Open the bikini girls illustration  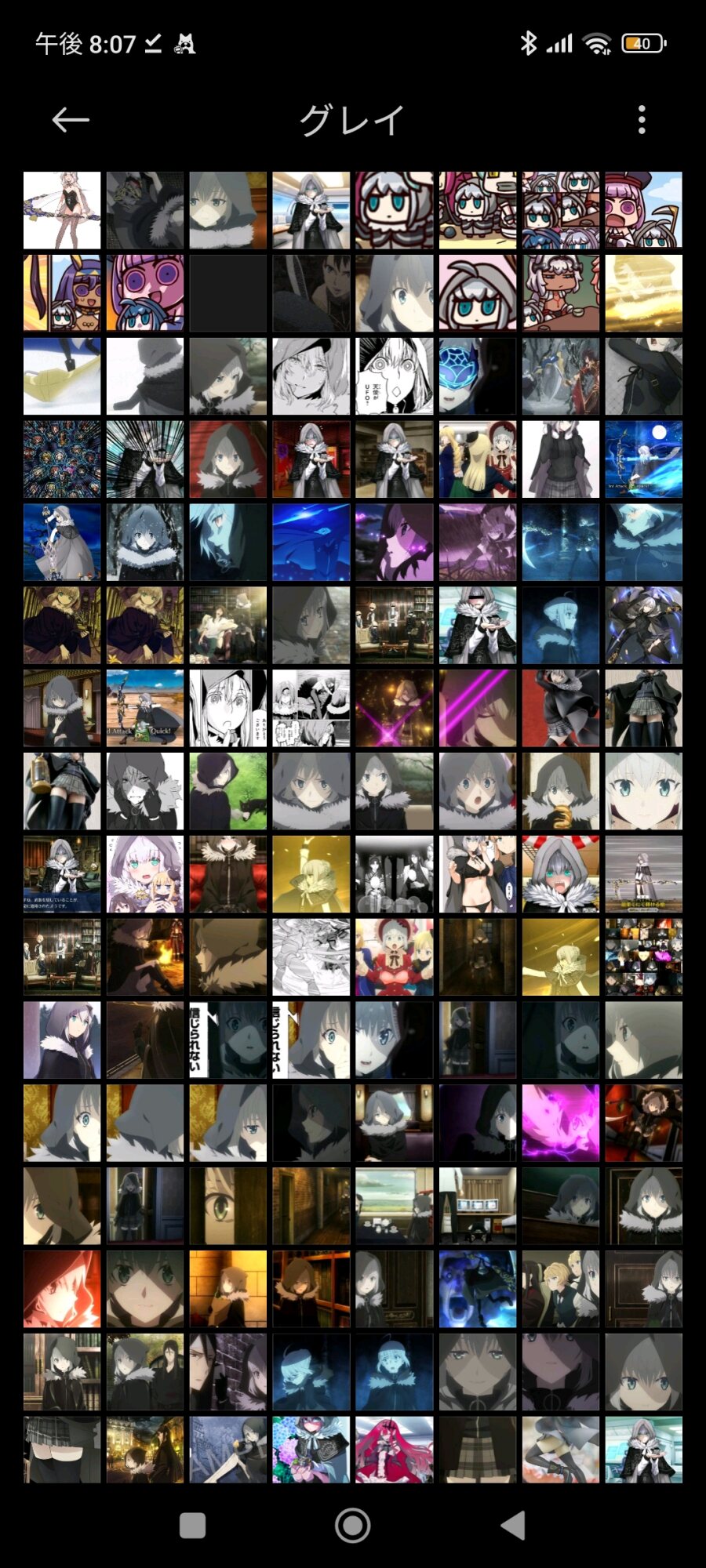(477, 874)
